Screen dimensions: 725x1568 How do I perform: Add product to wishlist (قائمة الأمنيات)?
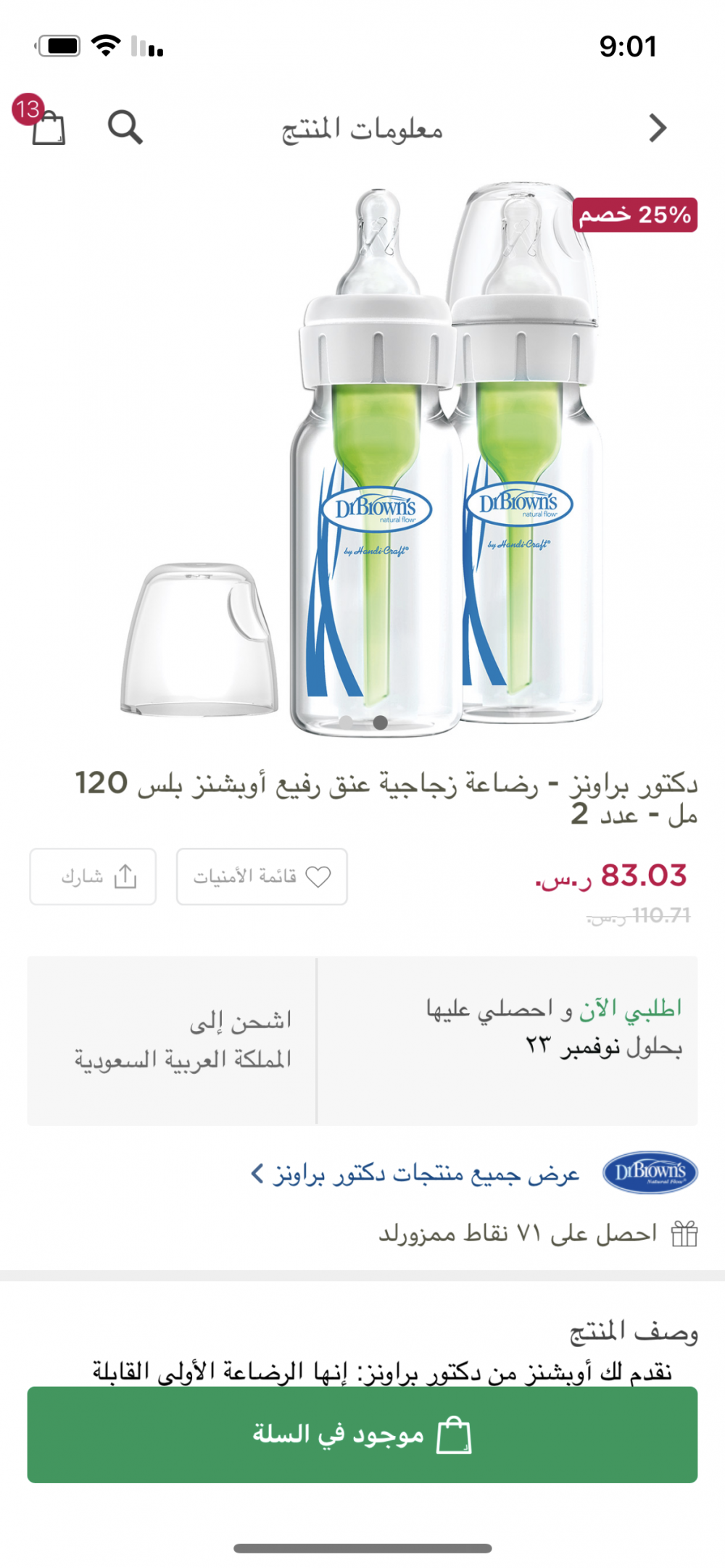(262, 877)
